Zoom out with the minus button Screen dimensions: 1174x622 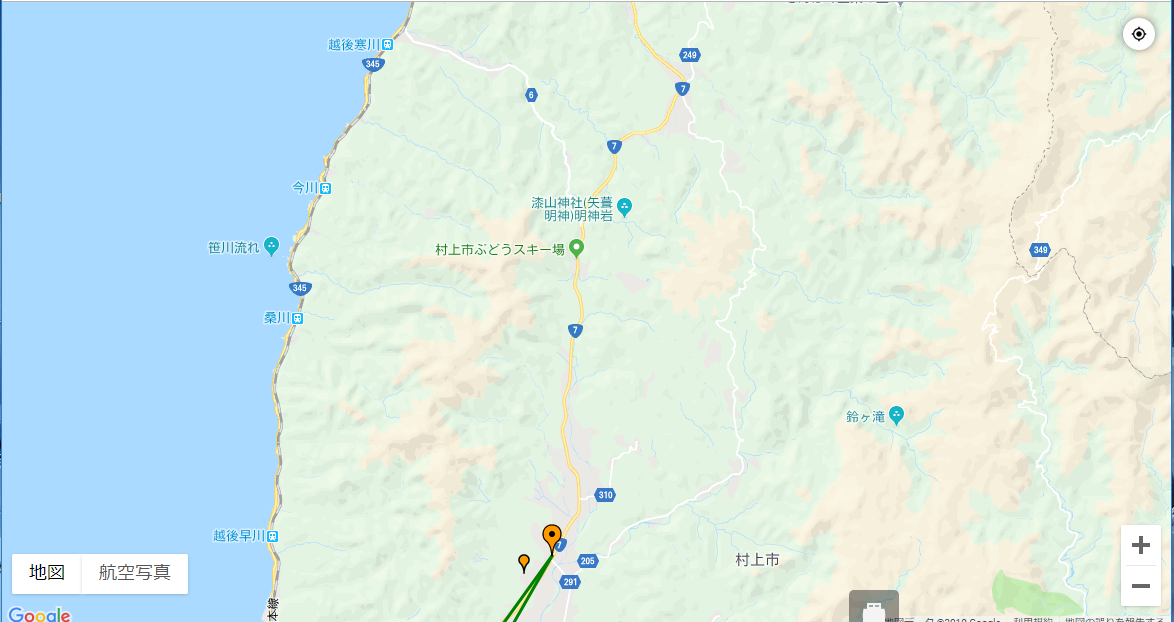point(1140,585)
